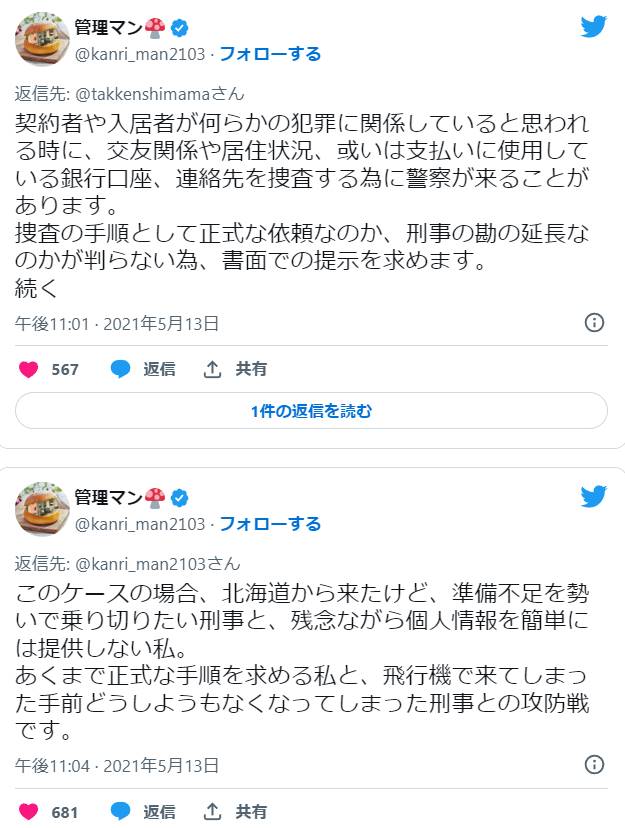Screen dimensions: 625x828
Task: Open the Twitter bird icon on second tweet
Action: tap(593, 497)
